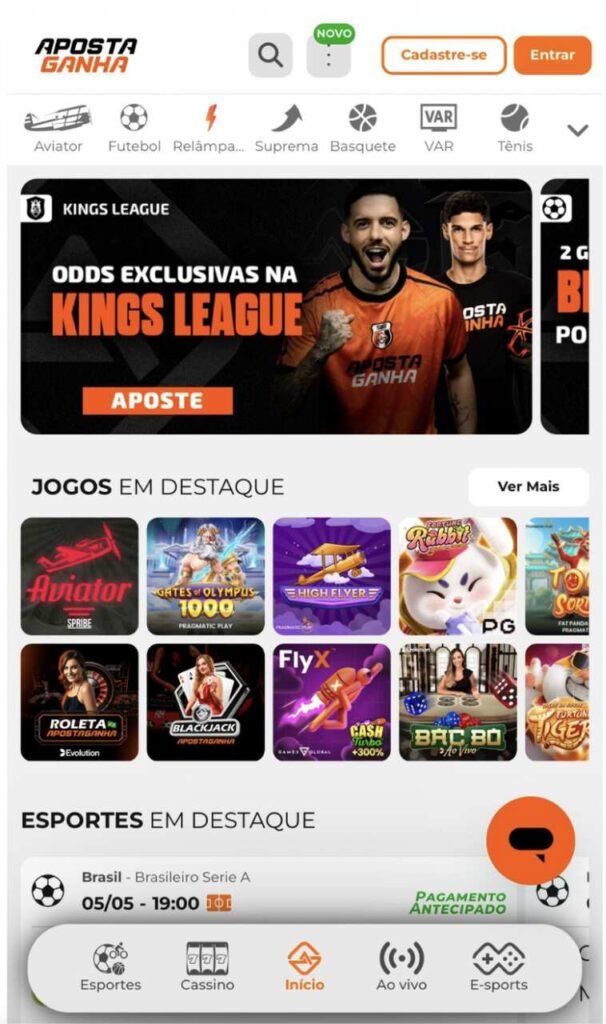Image resolution: width=606 pixels, height=1024 pixels.
Task: Tap APOSTE on the Kings League banner
Action: pyautogui.click(x=157, y=401)
